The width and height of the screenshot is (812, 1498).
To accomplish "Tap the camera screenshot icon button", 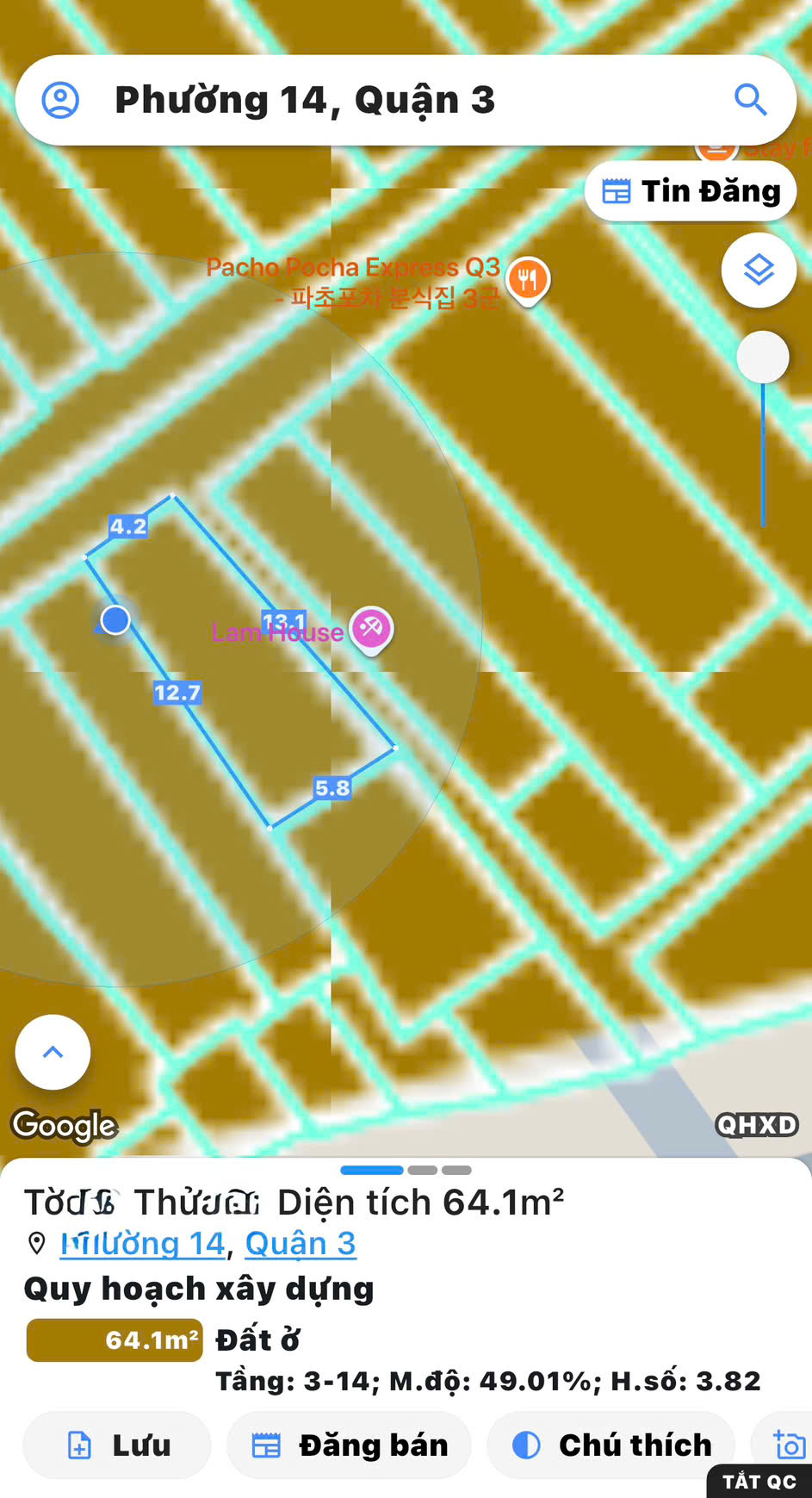I will pyautogui.click(x=787, y=1445).
